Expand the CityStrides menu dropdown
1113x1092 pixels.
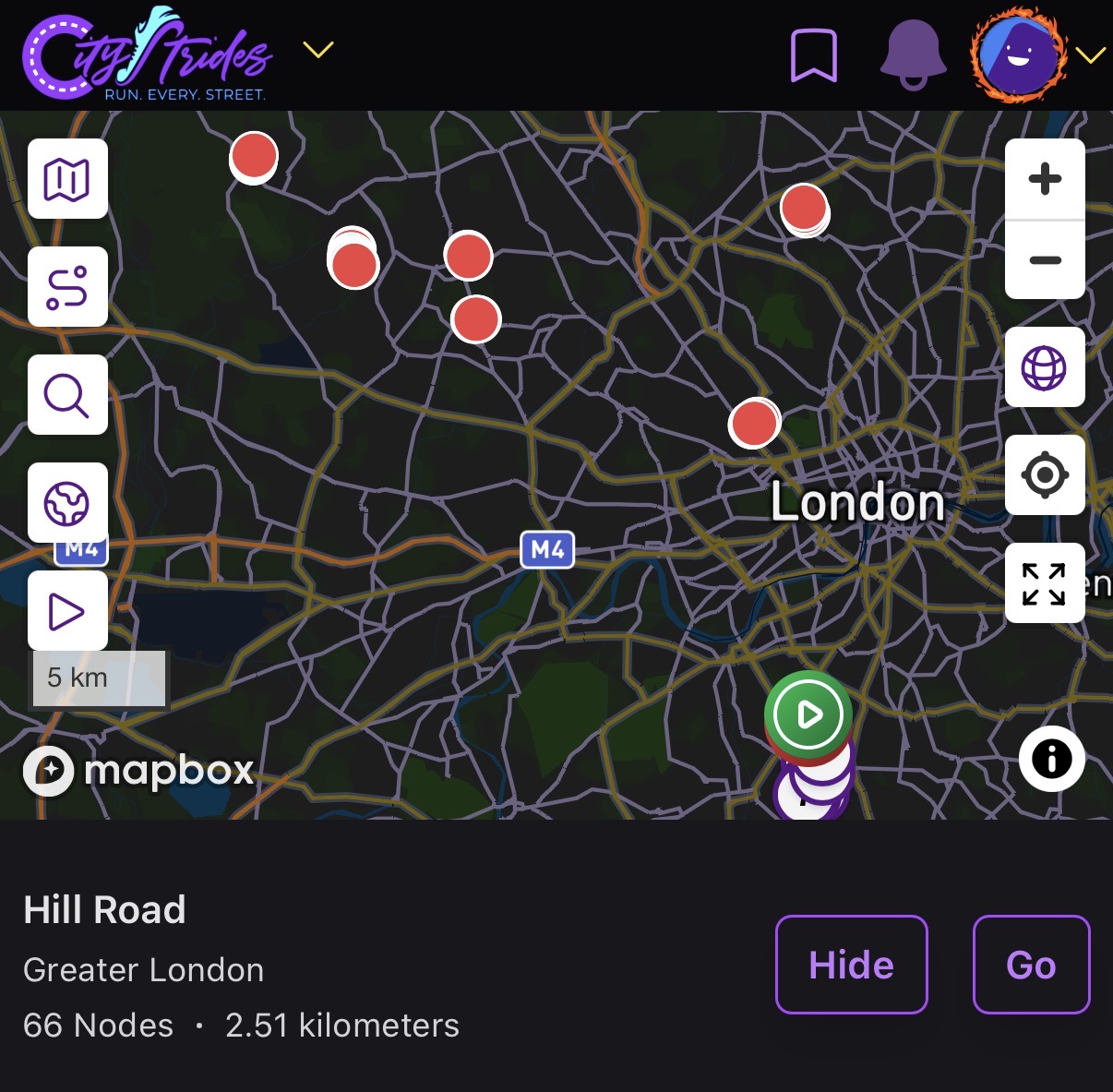tap(318, 50)
